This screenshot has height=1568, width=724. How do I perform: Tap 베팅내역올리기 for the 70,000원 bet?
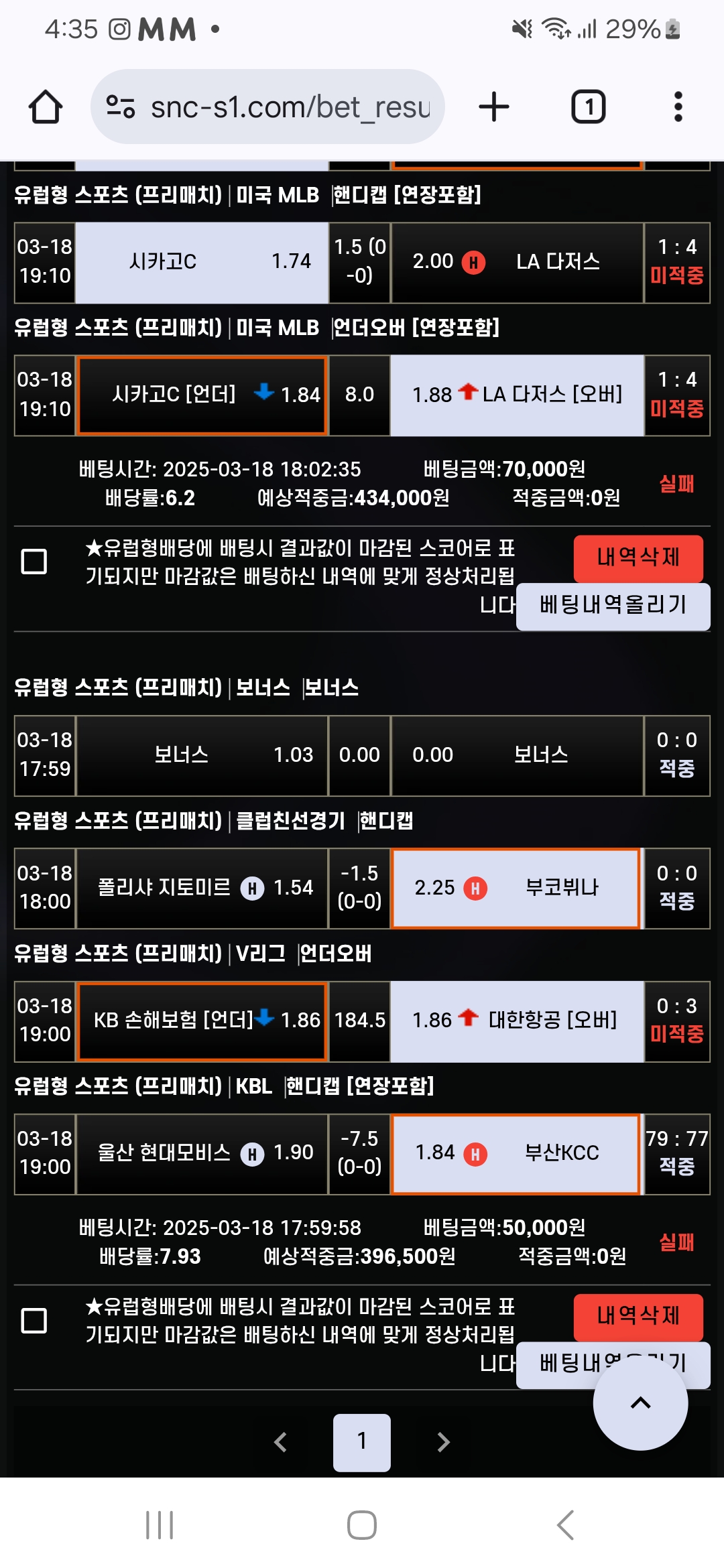pyautogui.click(x=613, y=606)
